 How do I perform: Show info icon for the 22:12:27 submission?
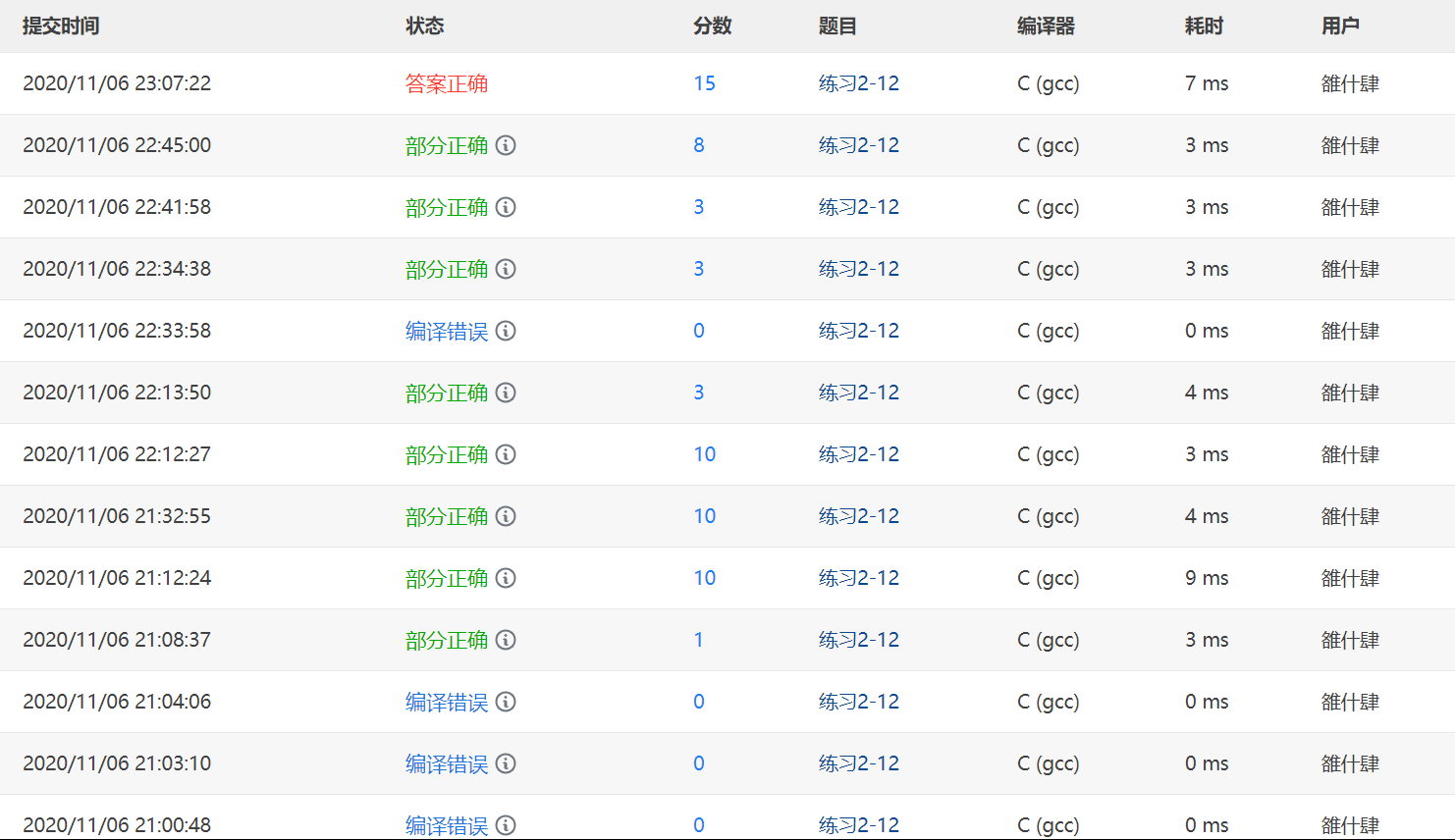click(506, 454)
